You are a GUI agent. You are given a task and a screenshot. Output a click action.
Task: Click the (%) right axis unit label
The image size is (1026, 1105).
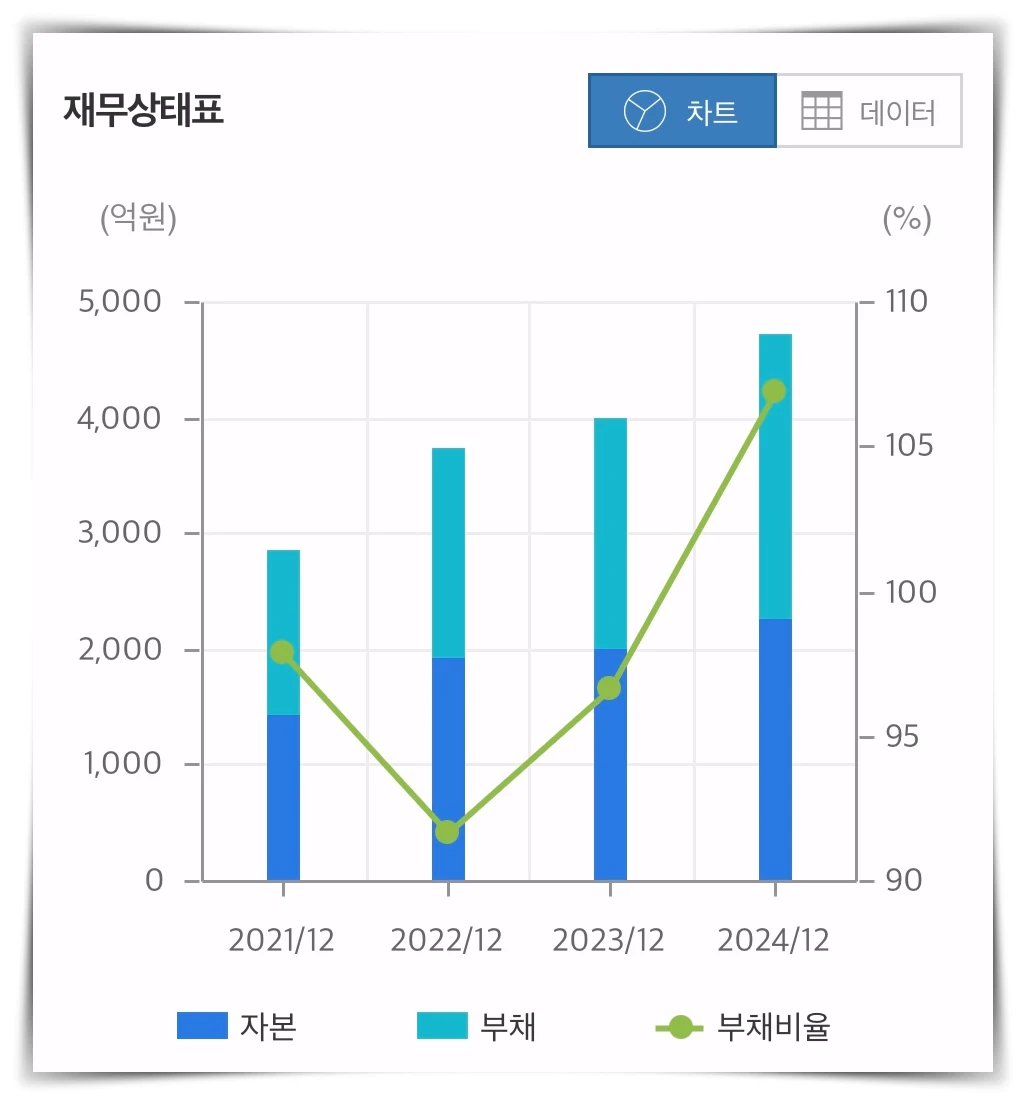(908, 221)
